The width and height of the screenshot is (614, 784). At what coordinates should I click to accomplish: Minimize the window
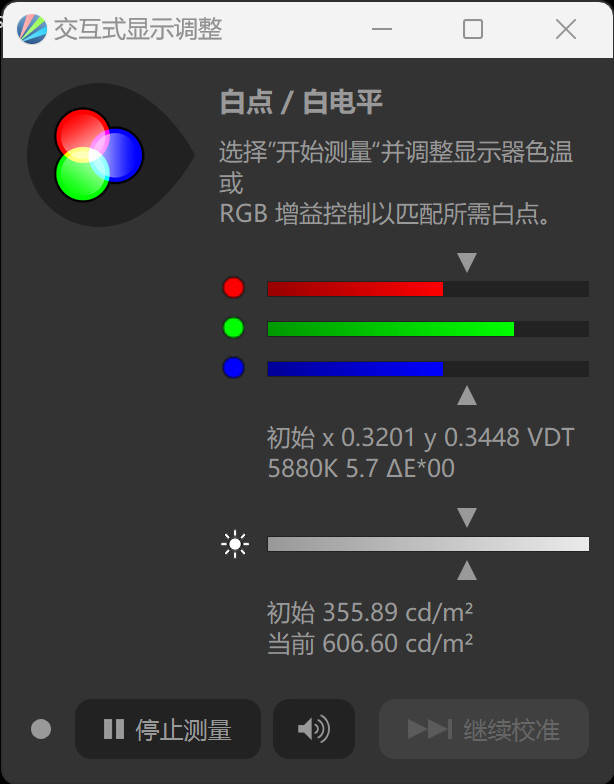(x=382, y=29)
